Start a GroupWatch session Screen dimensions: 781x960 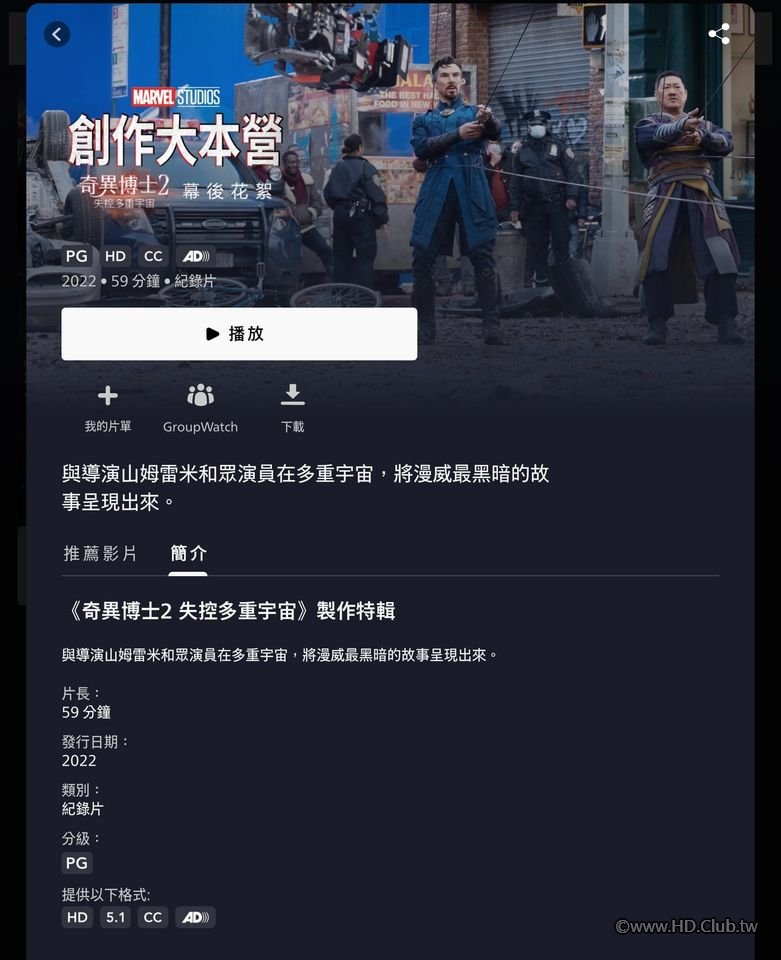(x=200, y=407)
